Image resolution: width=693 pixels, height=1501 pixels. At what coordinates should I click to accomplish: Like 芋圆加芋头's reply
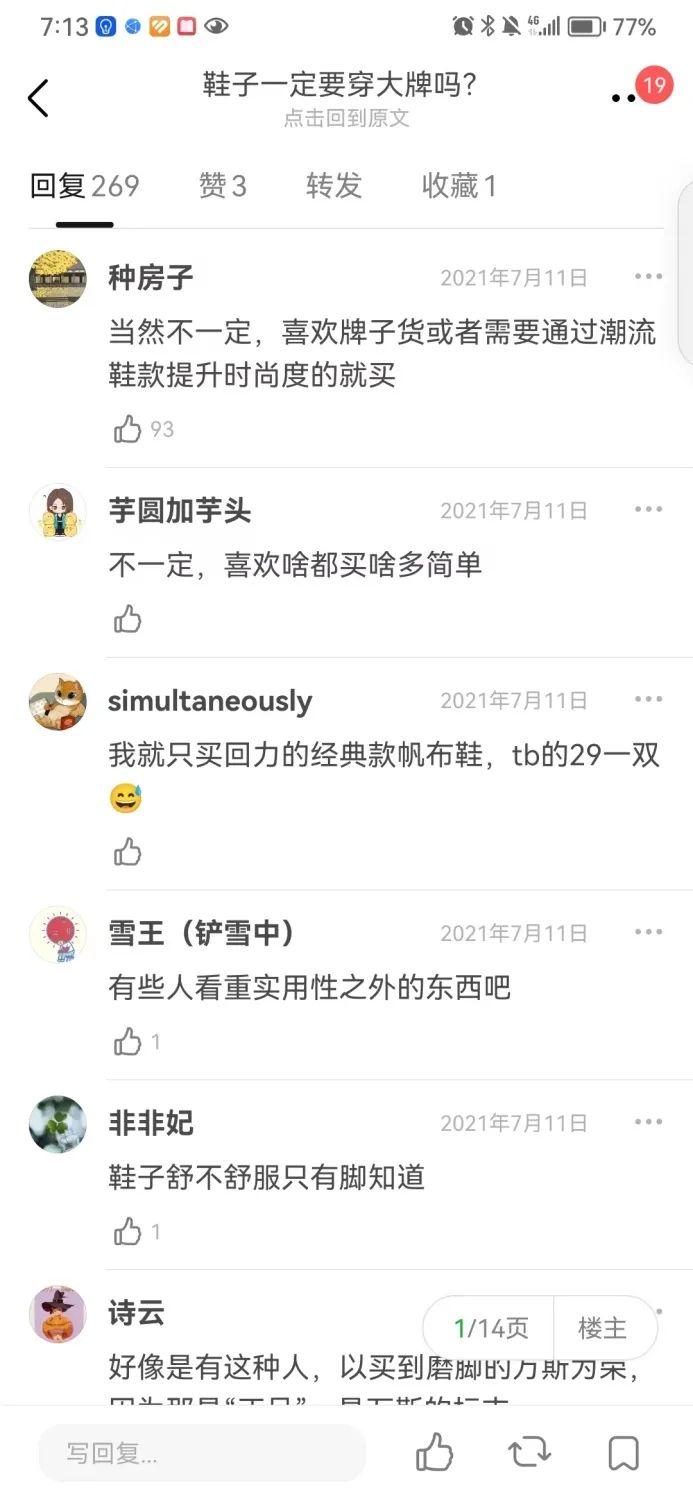click(128, 619)
